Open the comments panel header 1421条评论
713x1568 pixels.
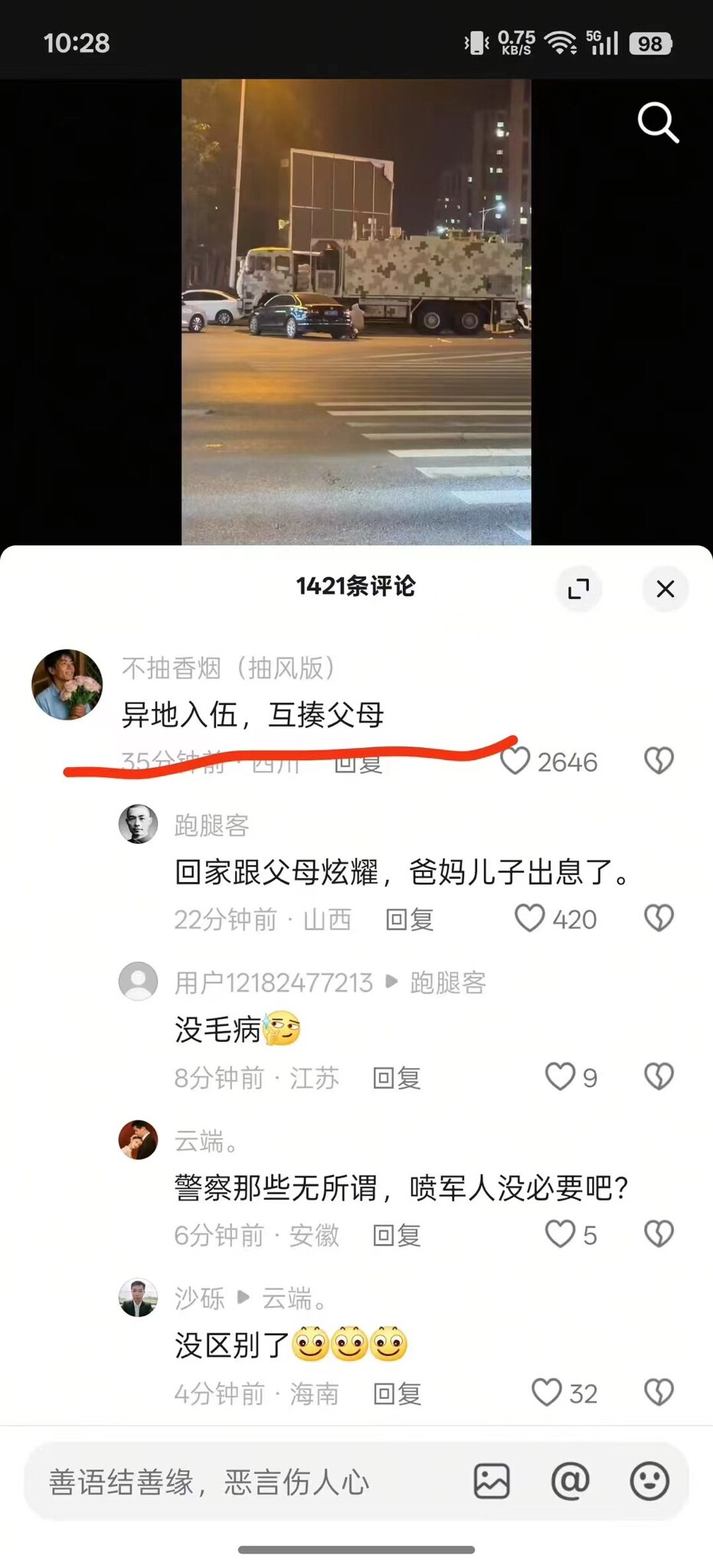point(356,586)
